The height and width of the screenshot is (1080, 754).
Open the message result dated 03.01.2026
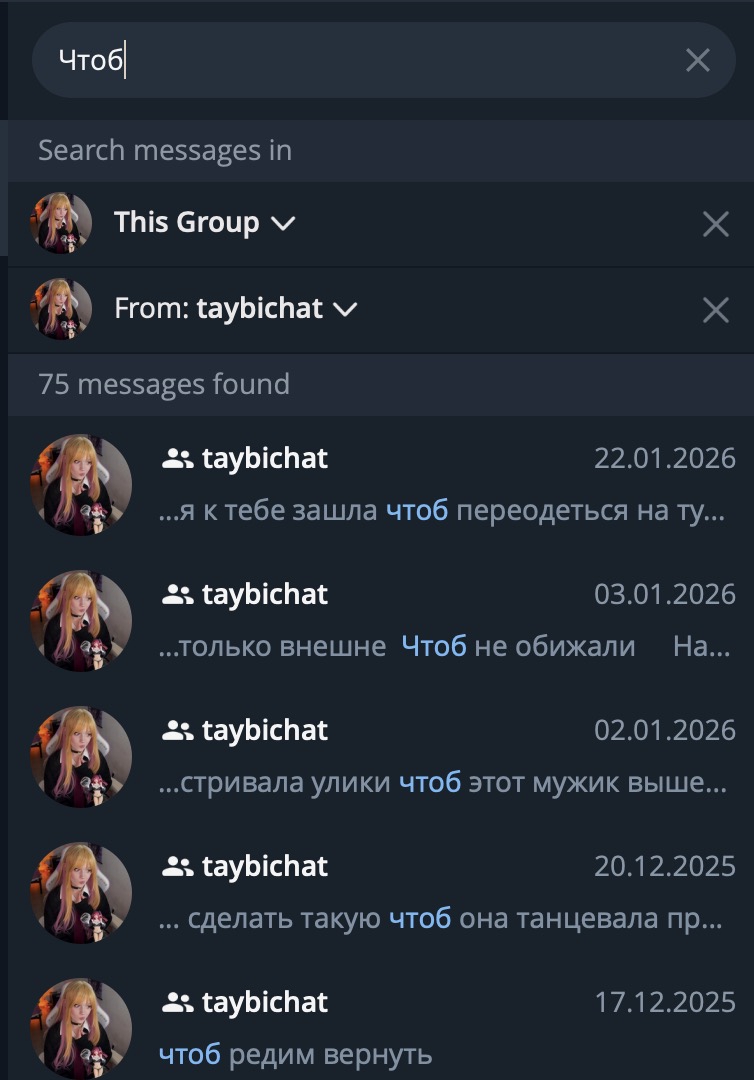(440, 621)
